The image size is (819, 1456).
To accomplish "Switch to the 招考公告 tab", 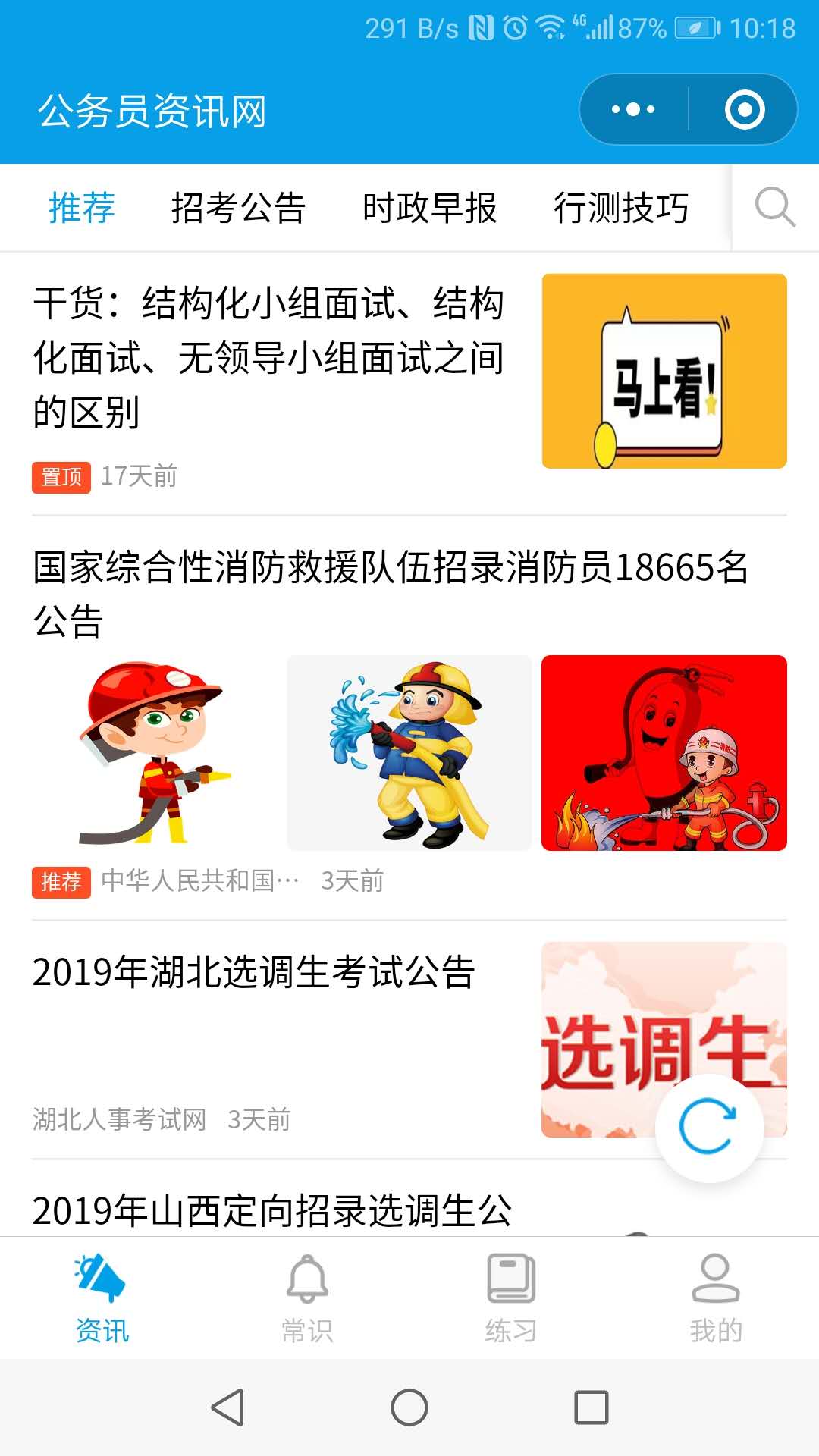I will 238,208.
